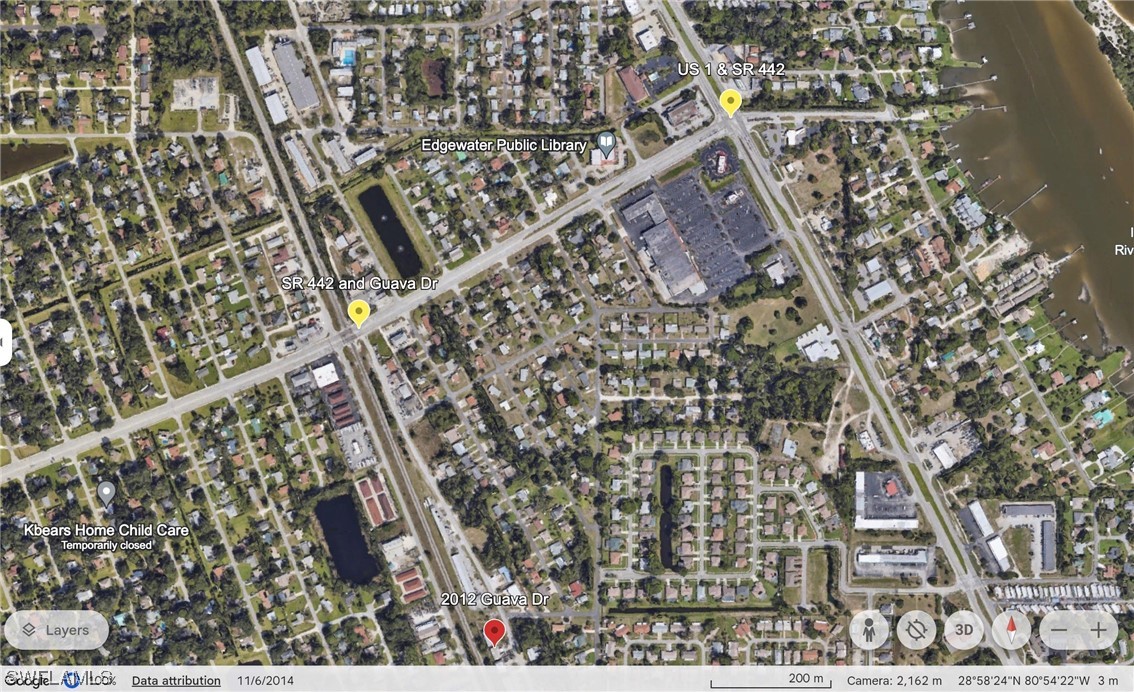Open the Data attribution link

(x=176, y=681)
